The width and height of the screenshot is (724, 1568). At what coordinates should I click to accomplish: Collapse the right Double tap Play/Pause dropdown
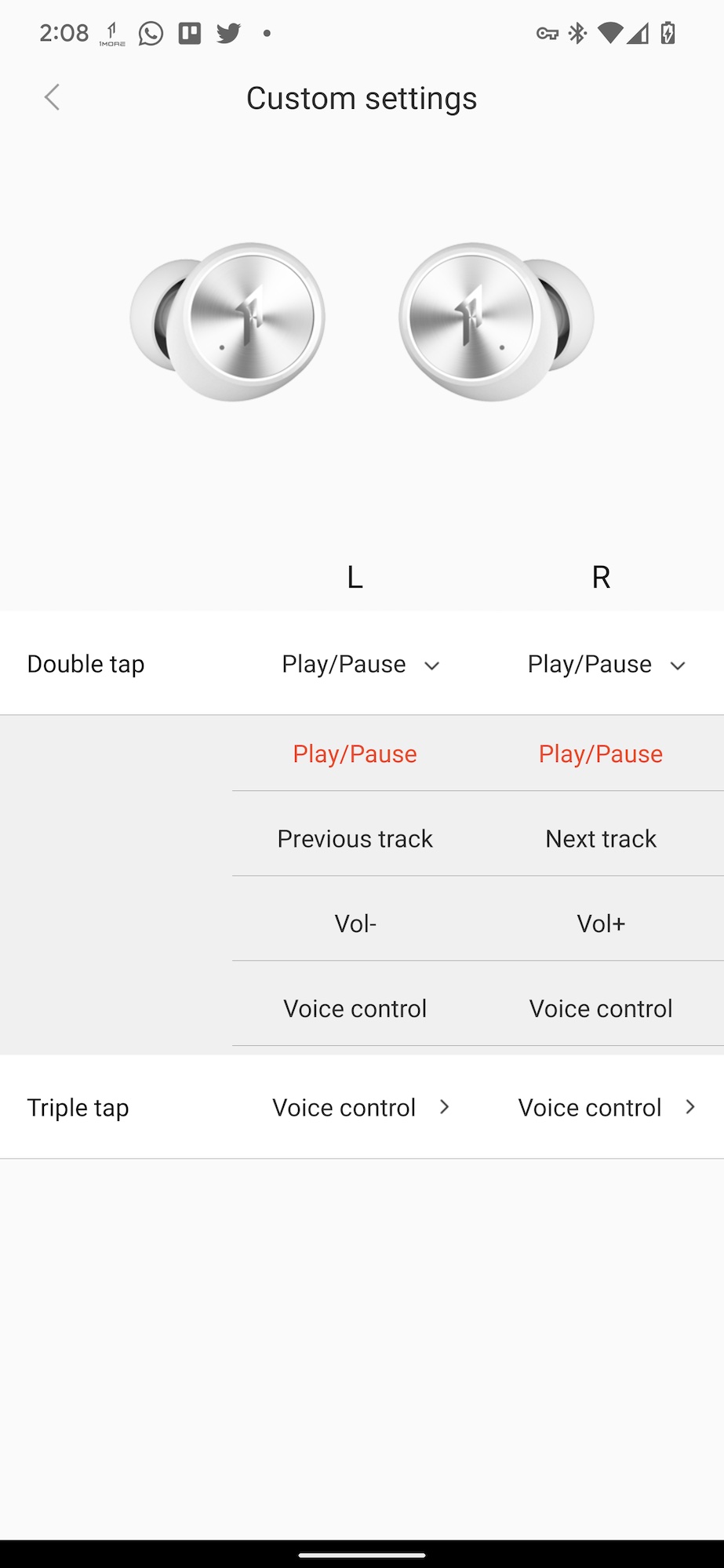pyautogui.click(x=606, y=665)
